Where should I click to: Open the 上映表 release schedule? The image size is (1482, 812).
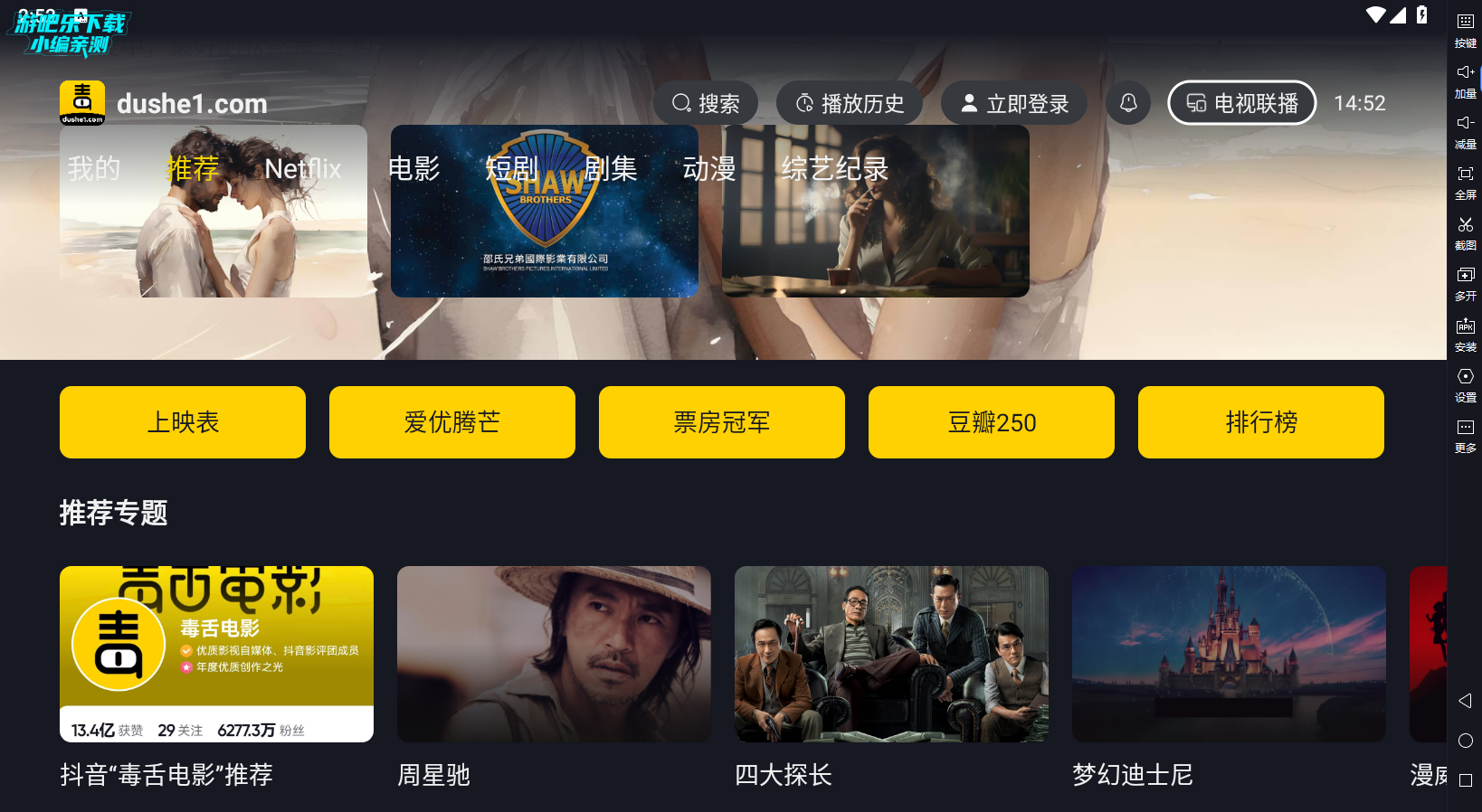pos(183,422)
